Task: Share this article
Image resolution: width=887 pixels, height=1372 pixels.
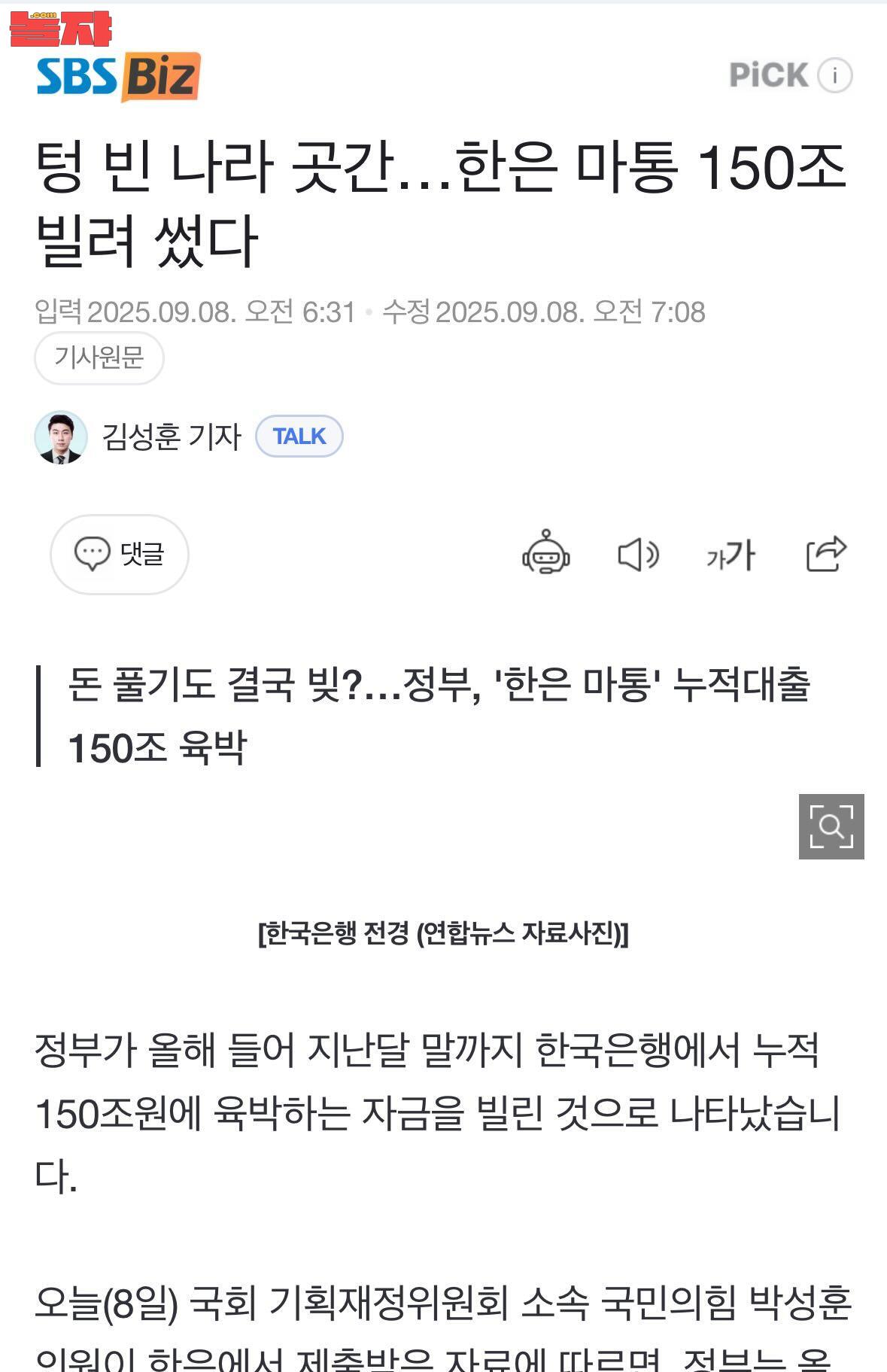Action: [x=825, y=554]
